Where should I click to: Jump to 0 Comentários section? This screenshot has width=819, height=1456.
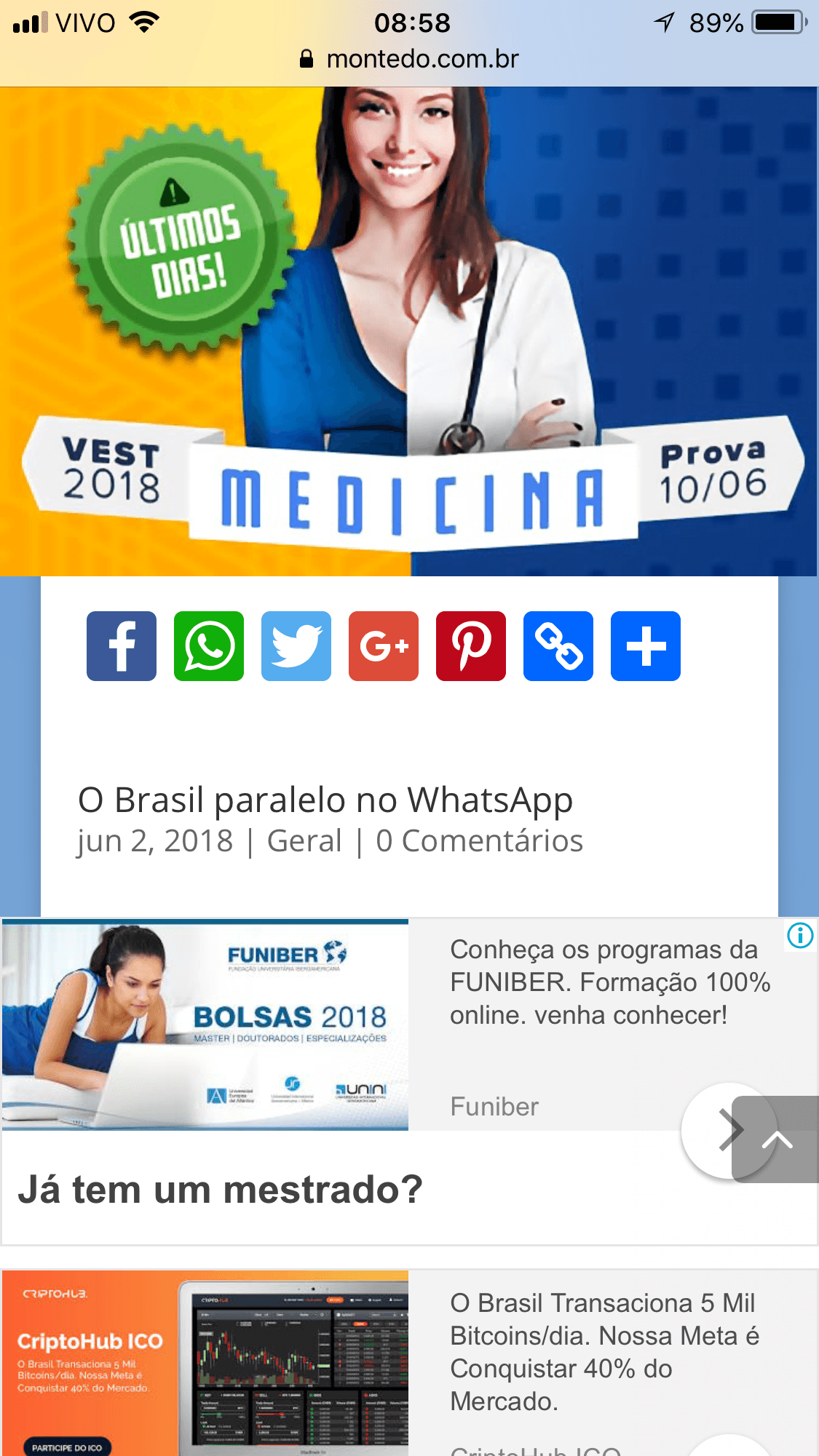(479, 841)
